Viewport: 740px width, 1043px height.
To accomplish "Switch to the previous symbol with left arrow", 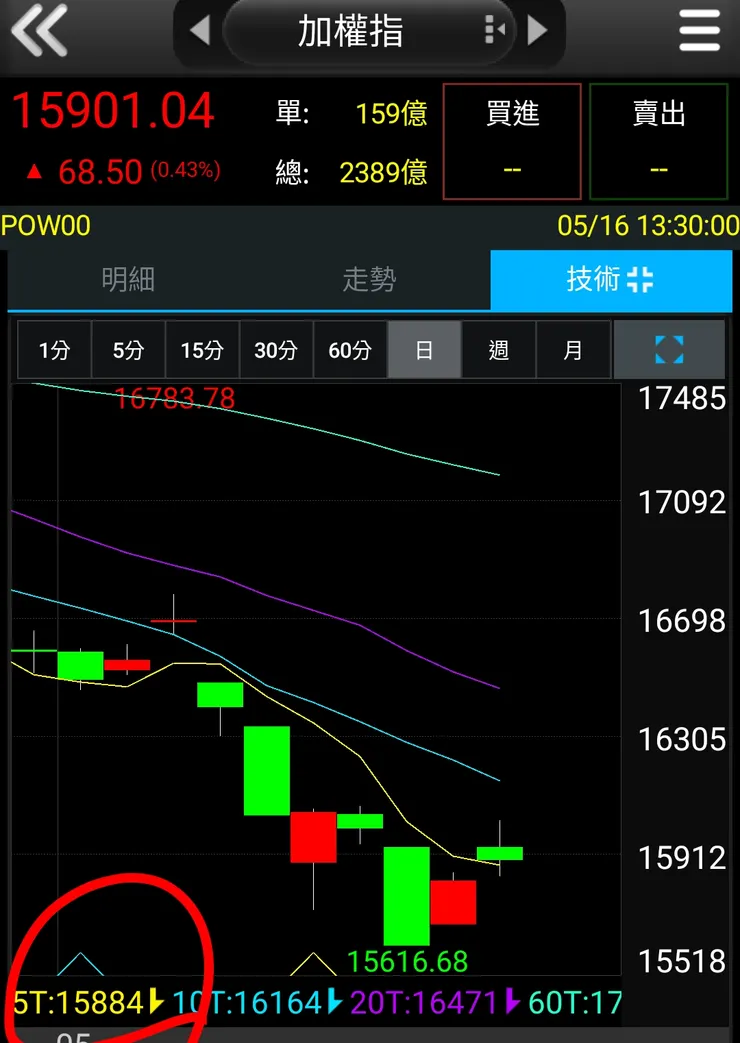I will tap(199, 31).
